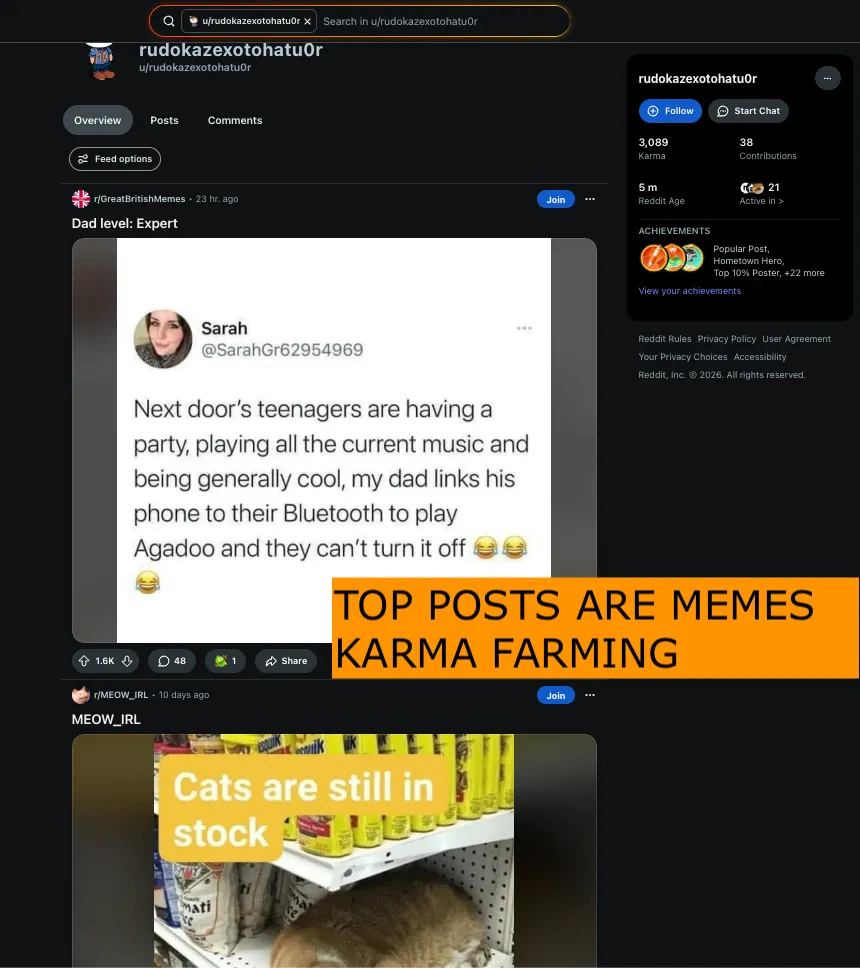Tap the search field in u/rudokazexotohatu0r
The height and width of the screenshot is (968, 860).
[440, 21]
